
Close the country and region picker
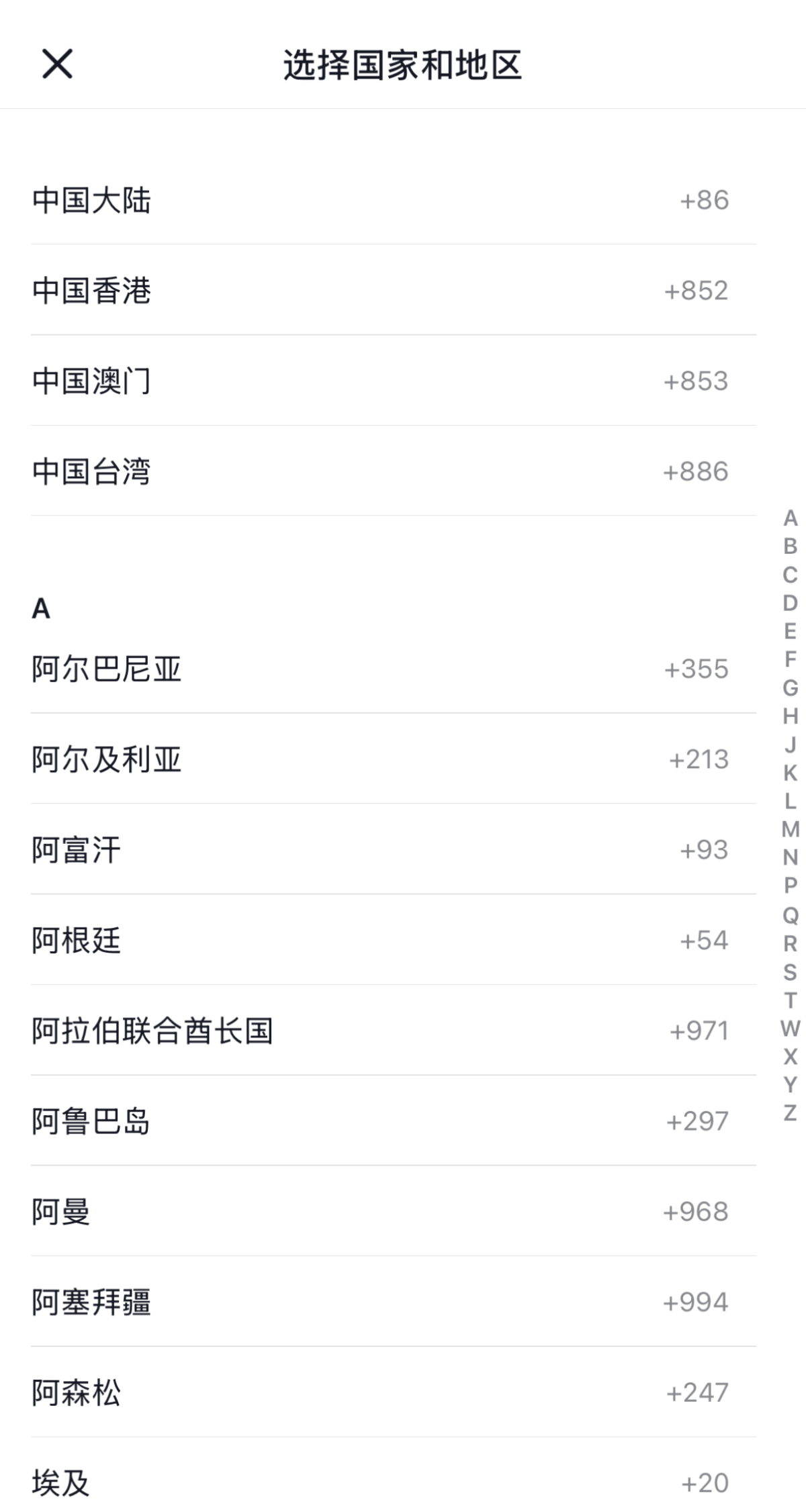57,64
